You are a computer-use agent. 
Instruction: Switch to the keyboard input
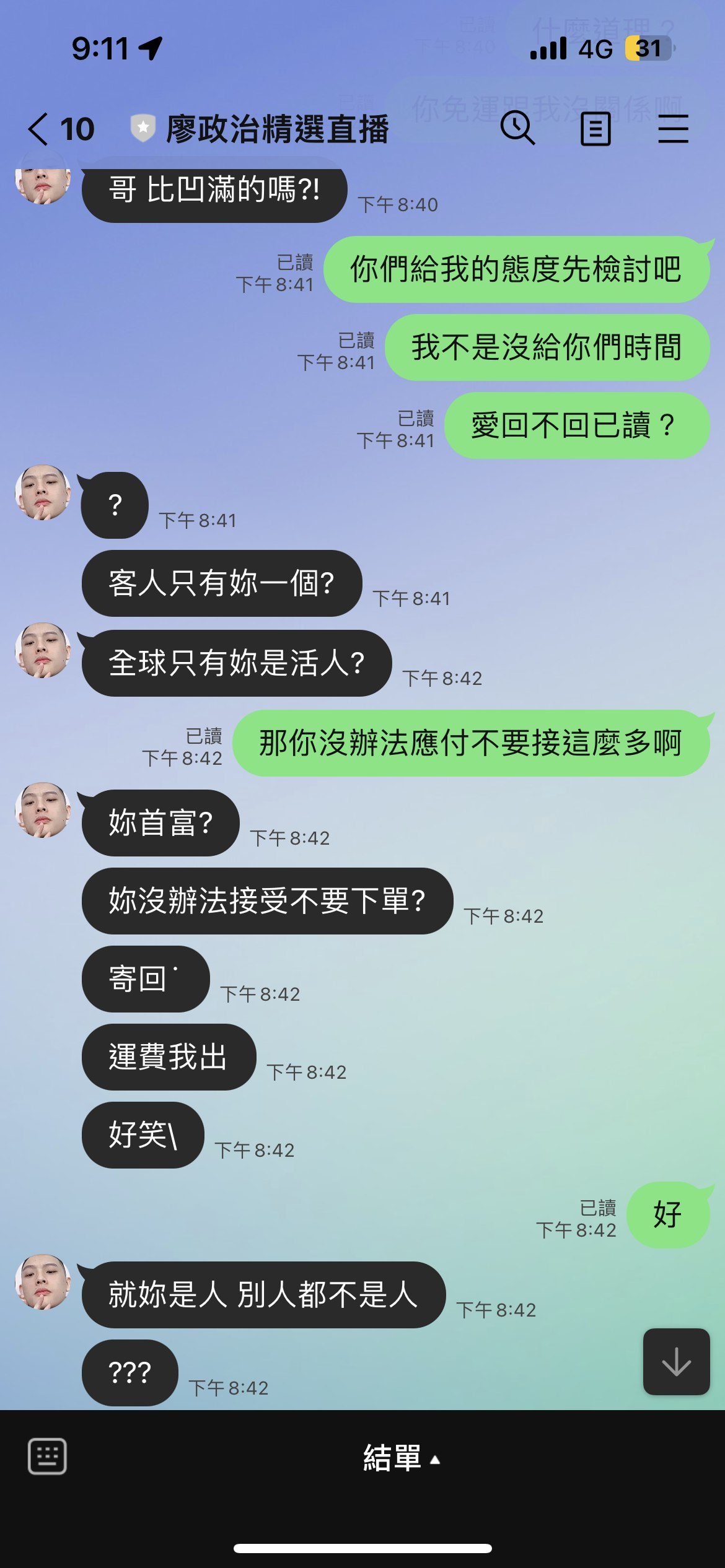pos(47,1457)
